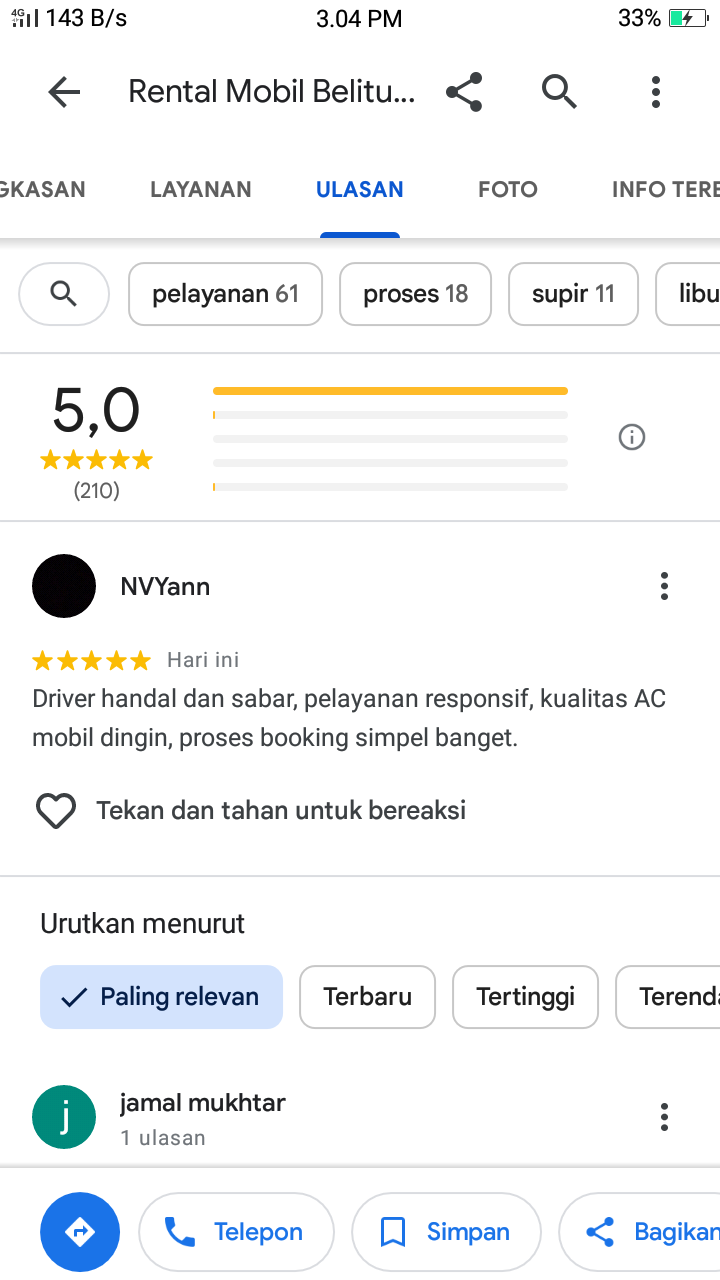This screenshot has width=720, height=1280.
Task: Go back using the arrow icon
Action: click(64, 93)
